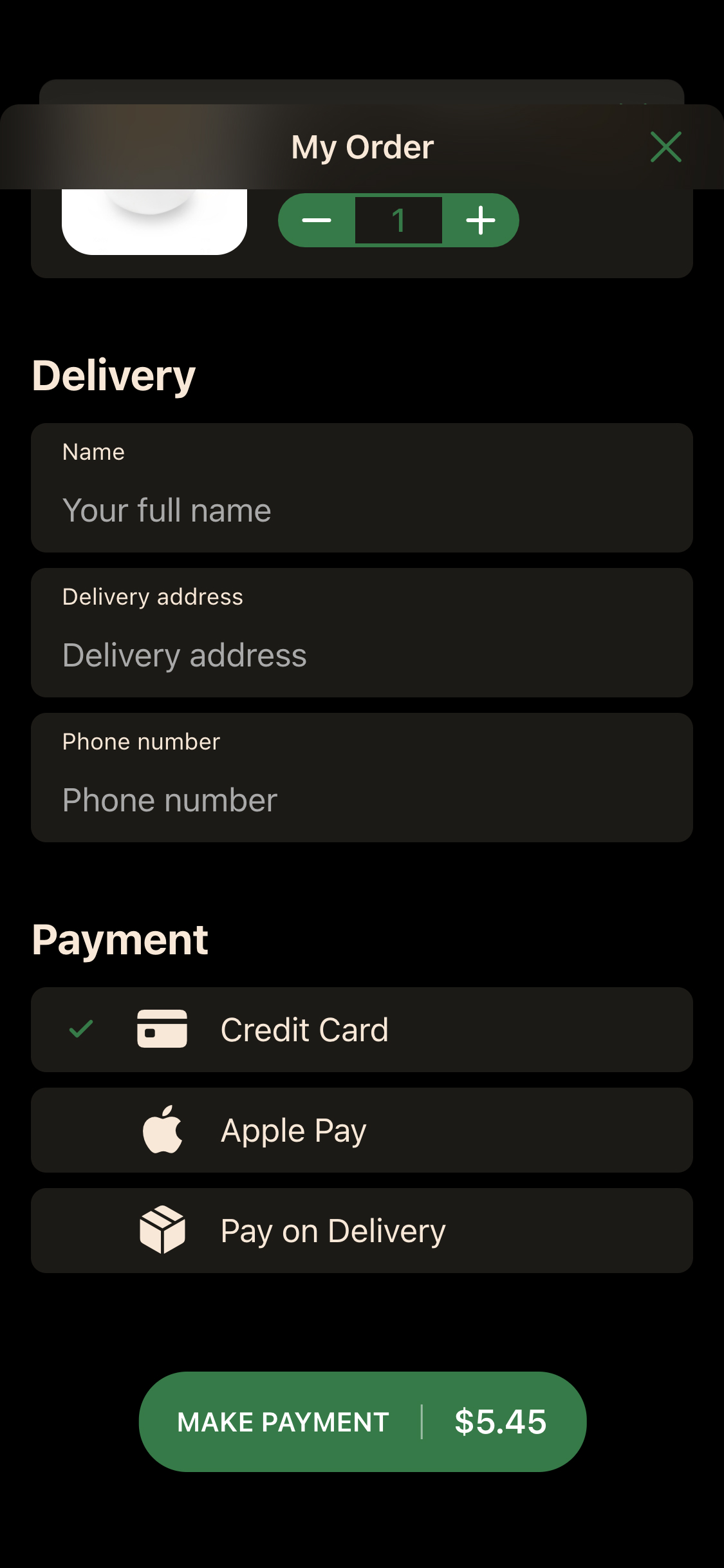Select Apple Pay as payment method
Screen dimensions: 724x1568
point(362,1129)
